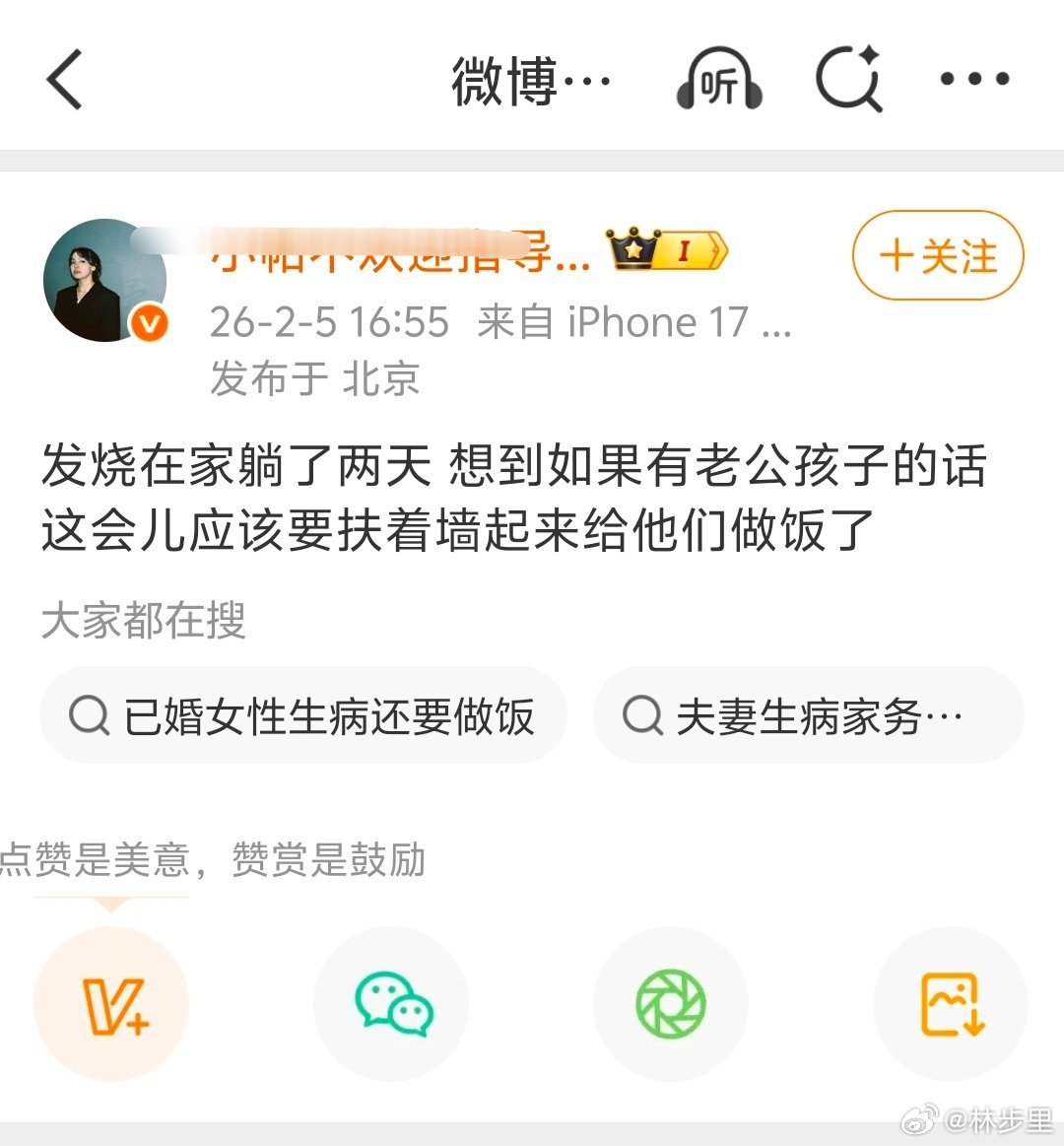Tap the green aperture Moments share icon
1064x1146 pixels.
point(670,1001)
